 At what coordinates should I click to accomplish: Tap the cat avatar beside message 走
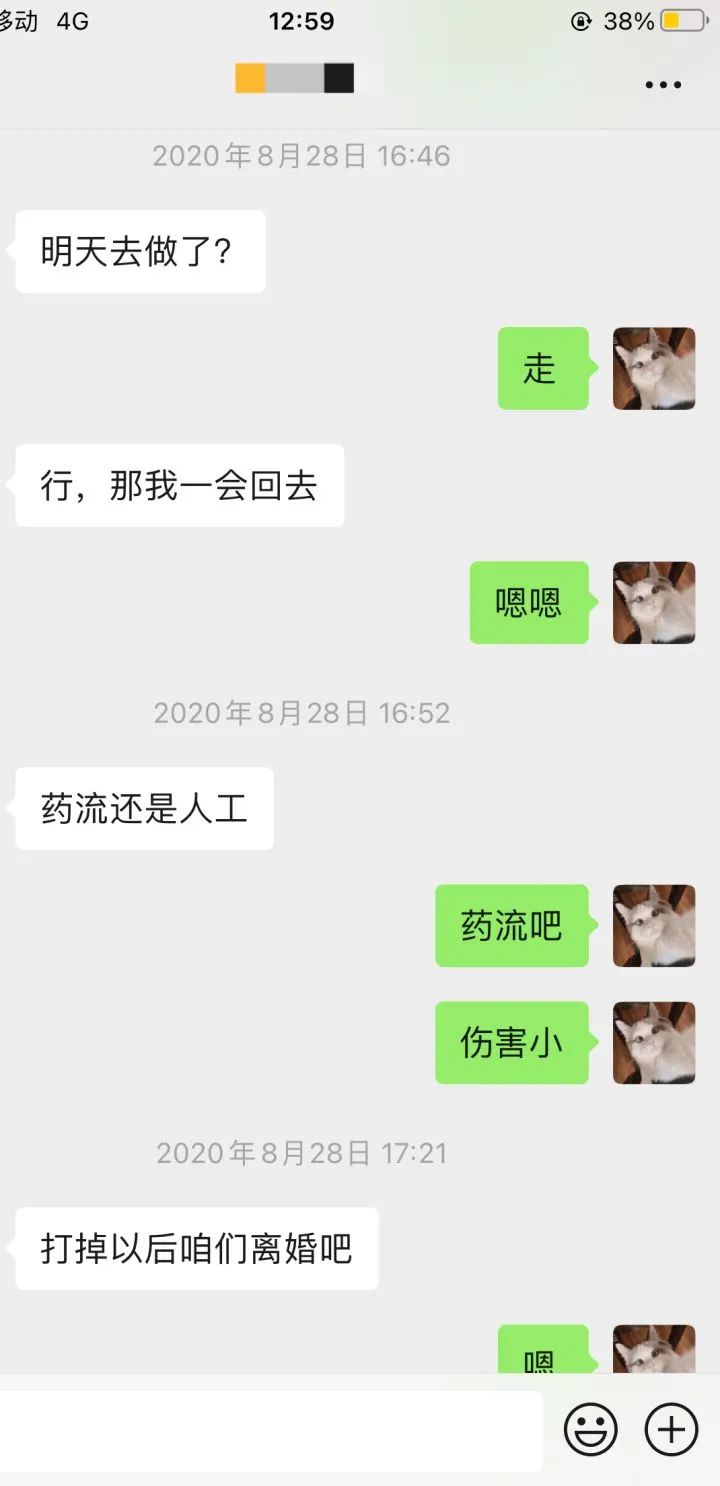(654, 369)
